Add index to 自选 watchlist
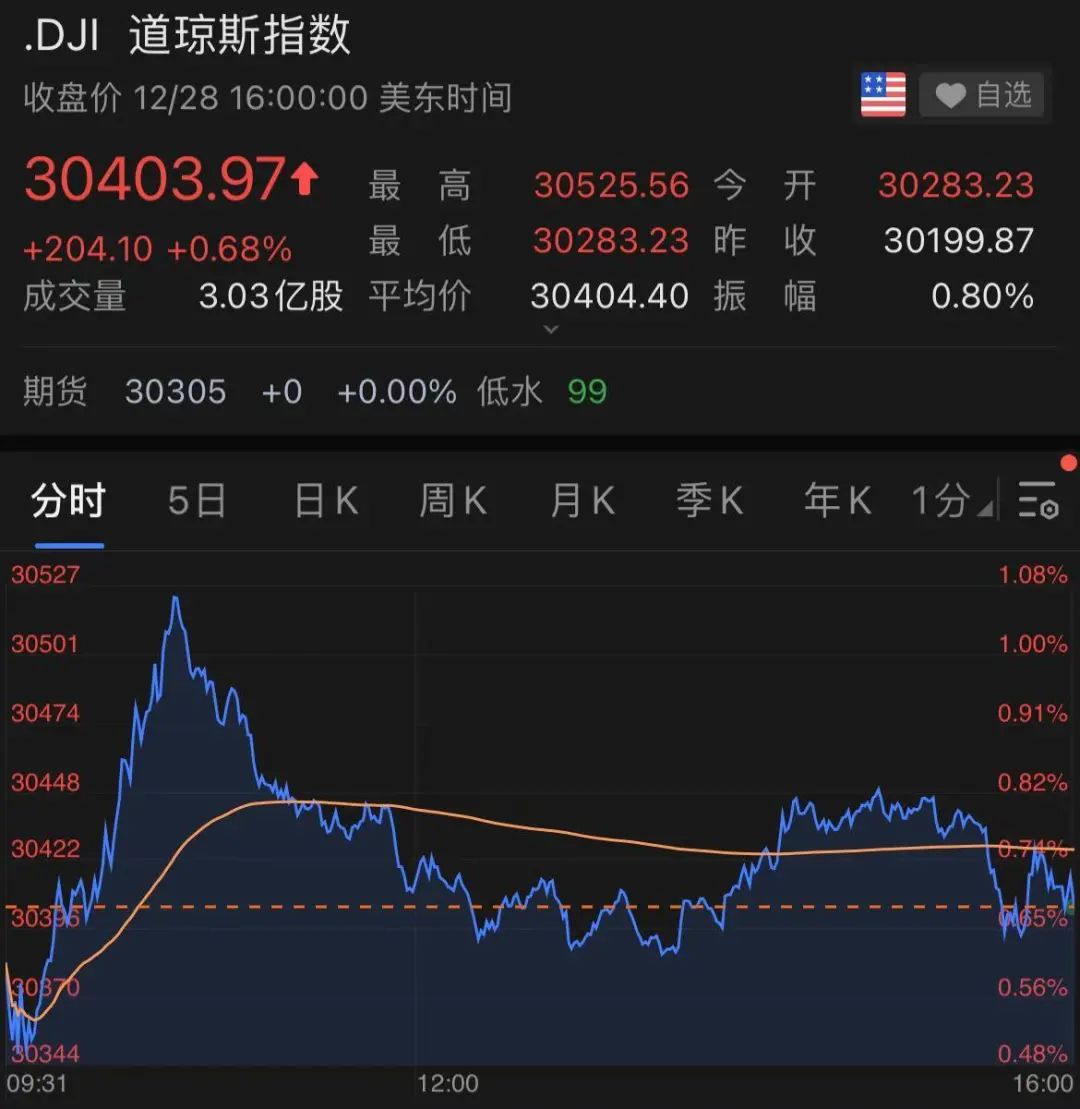The width and height of the screenshot is (1080, 1109). point(981,96)
